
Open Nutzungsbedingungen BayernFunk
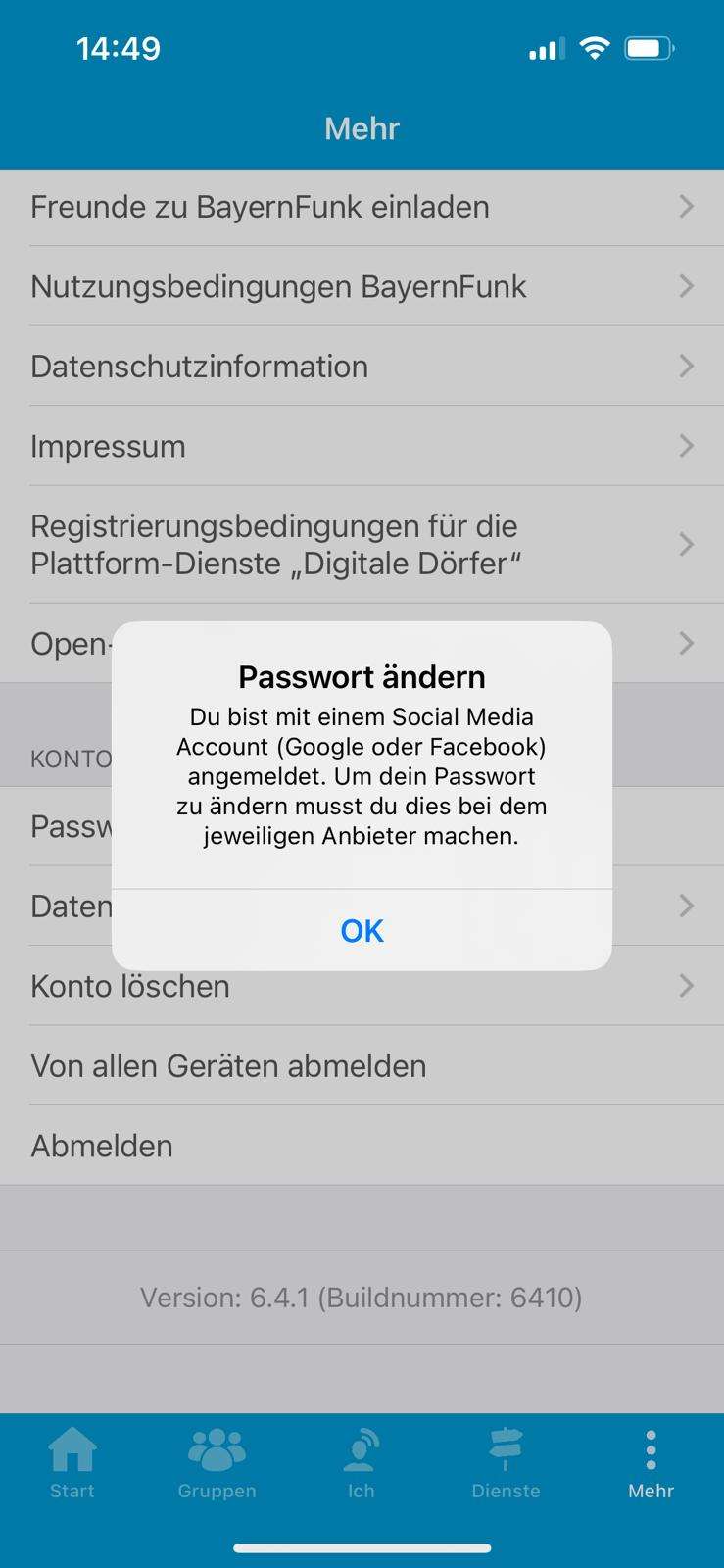[362, 286]
